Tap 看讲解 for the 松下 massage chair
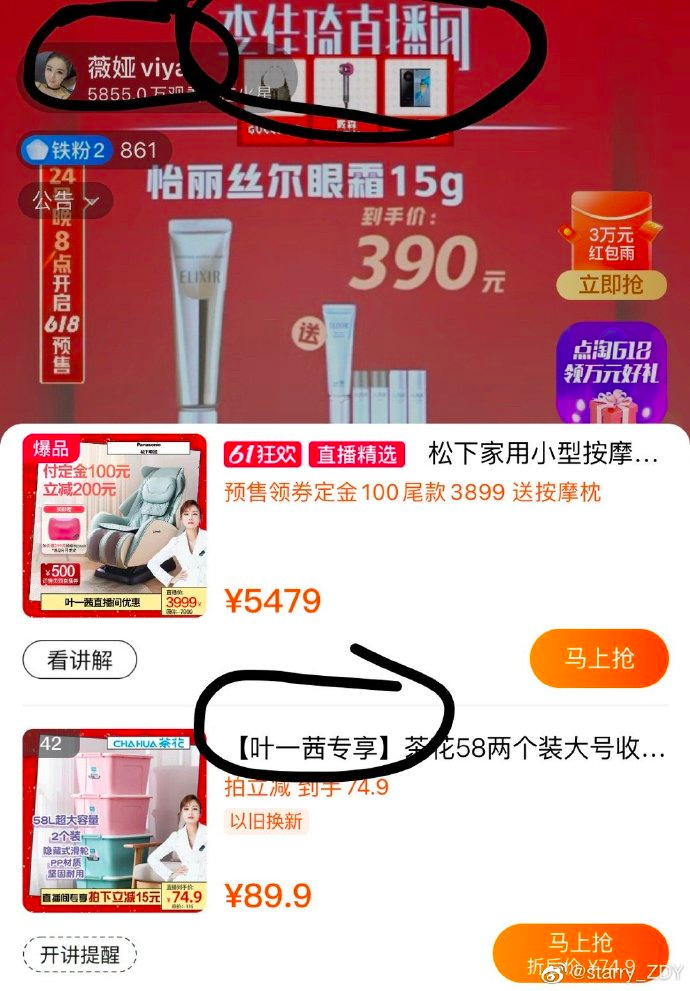This screenshot has height=991, width=690. pos(79,660)
